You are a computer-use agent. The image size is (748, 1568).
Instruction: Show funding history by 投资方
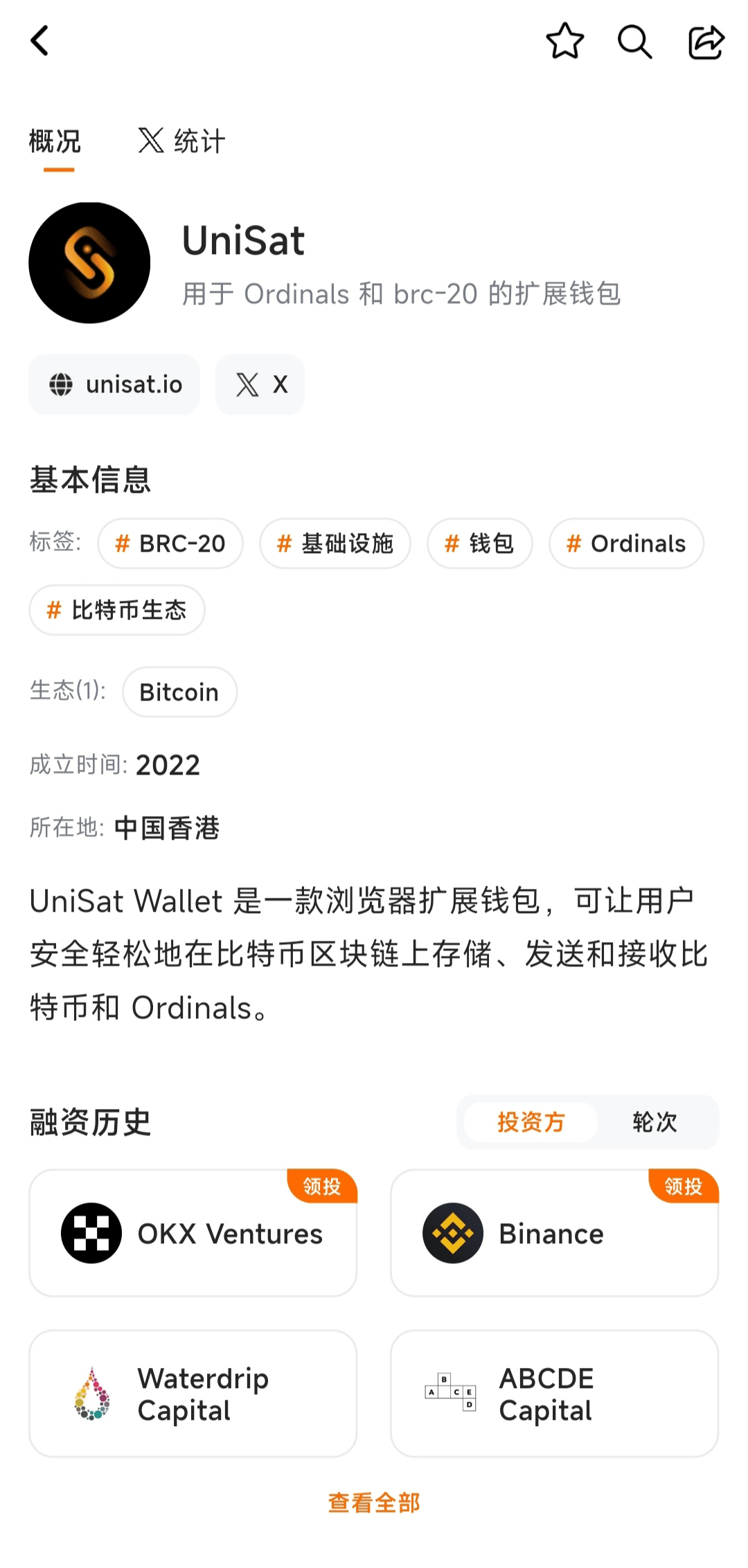click(x=531, y=1121)
